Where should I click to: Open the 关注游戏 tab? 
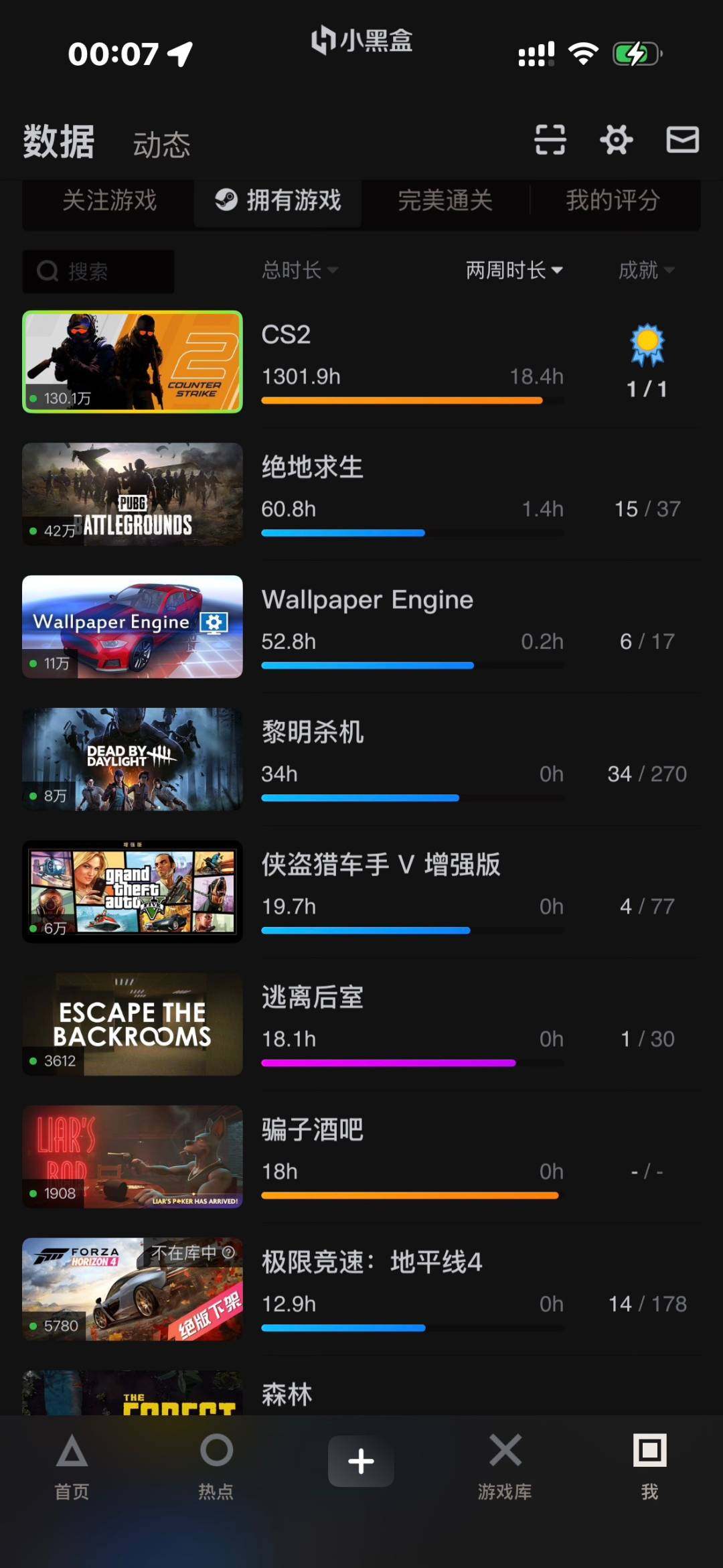click(109, 200)
